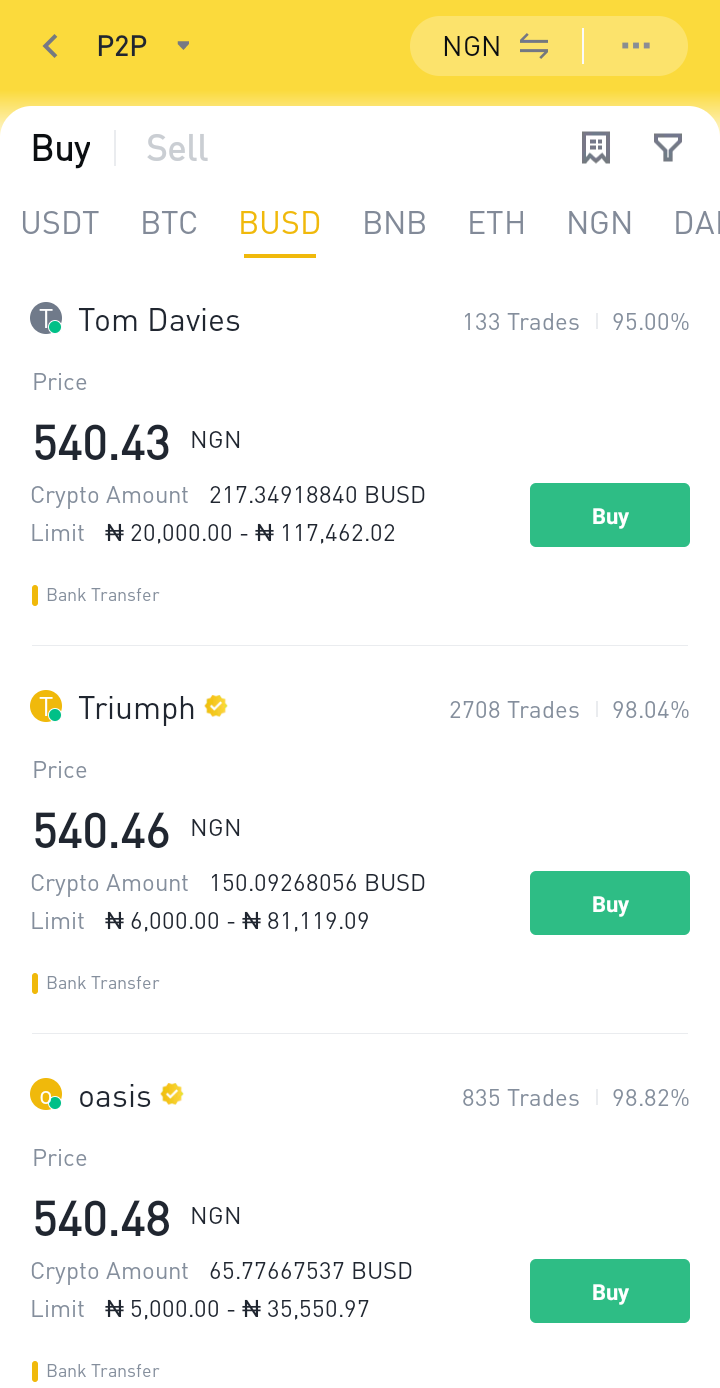View Tom Davies merchant profile

coord(158,320)
